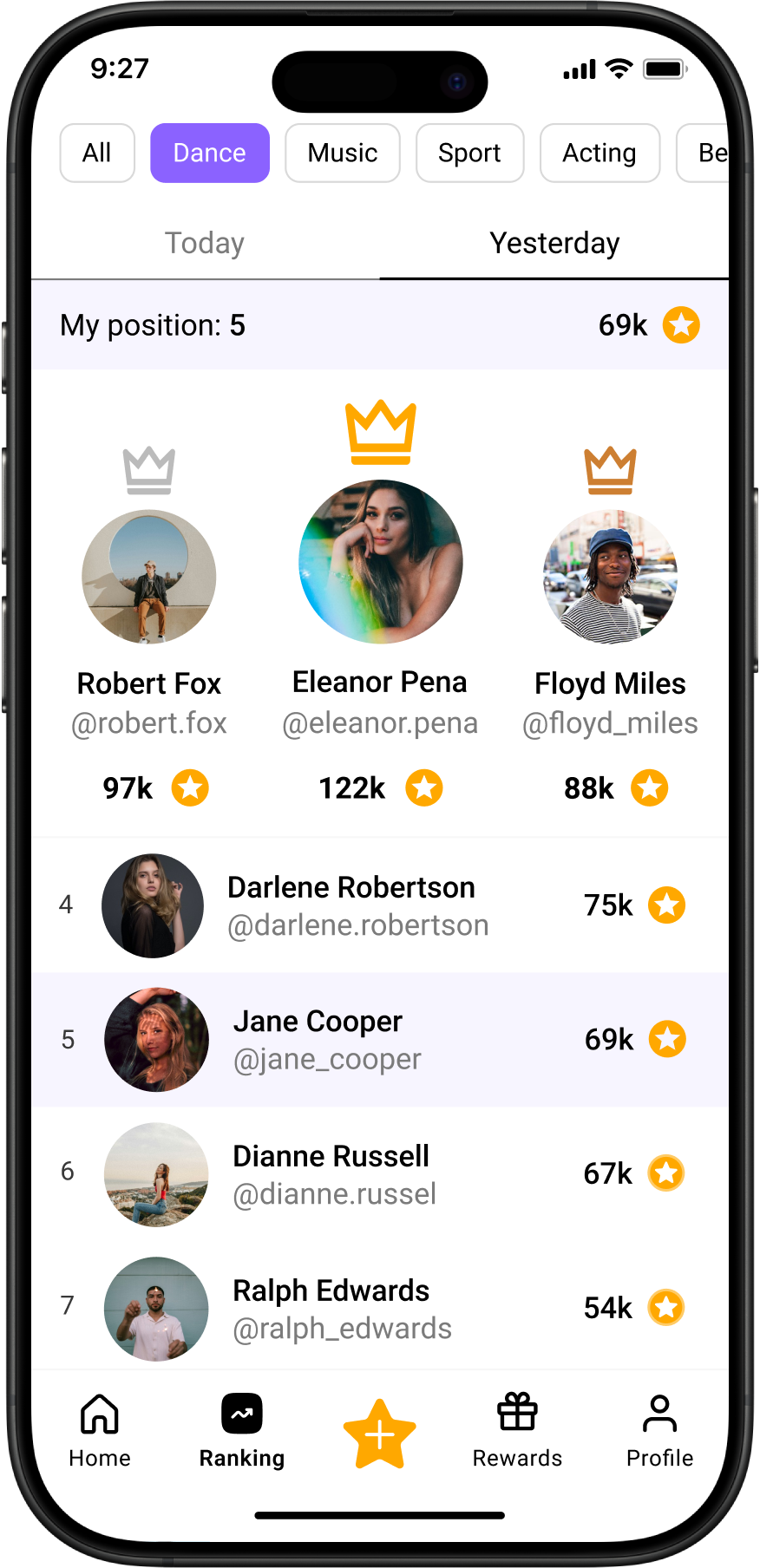Select the All category chip
The height and width of the screenshot is (1568, 760).
click(97, 154)
